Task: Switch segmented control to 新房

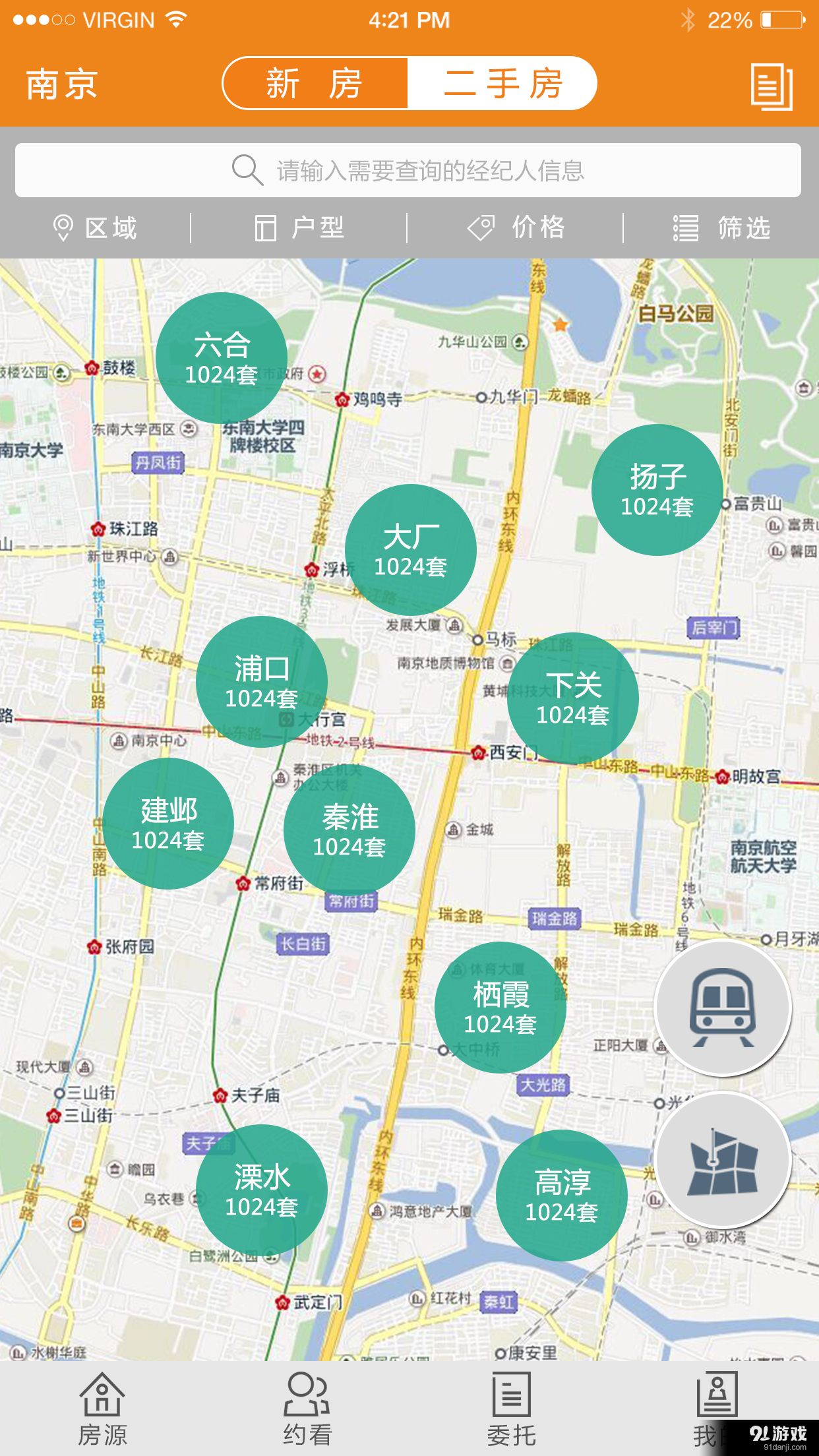Action: [x=315, y=83]
